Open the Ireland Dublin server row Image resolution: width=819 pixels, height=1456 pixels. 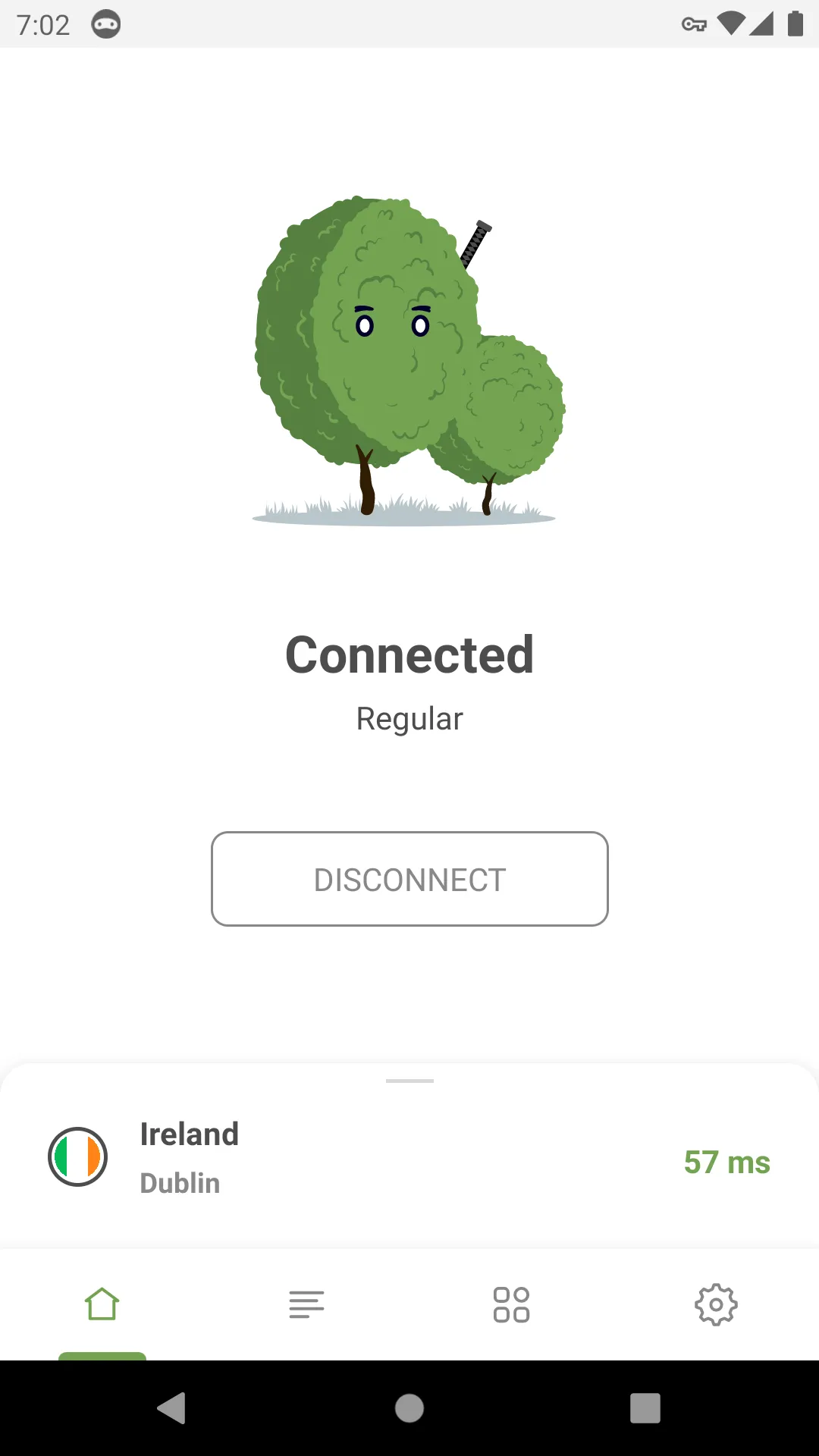[409, 1157]
